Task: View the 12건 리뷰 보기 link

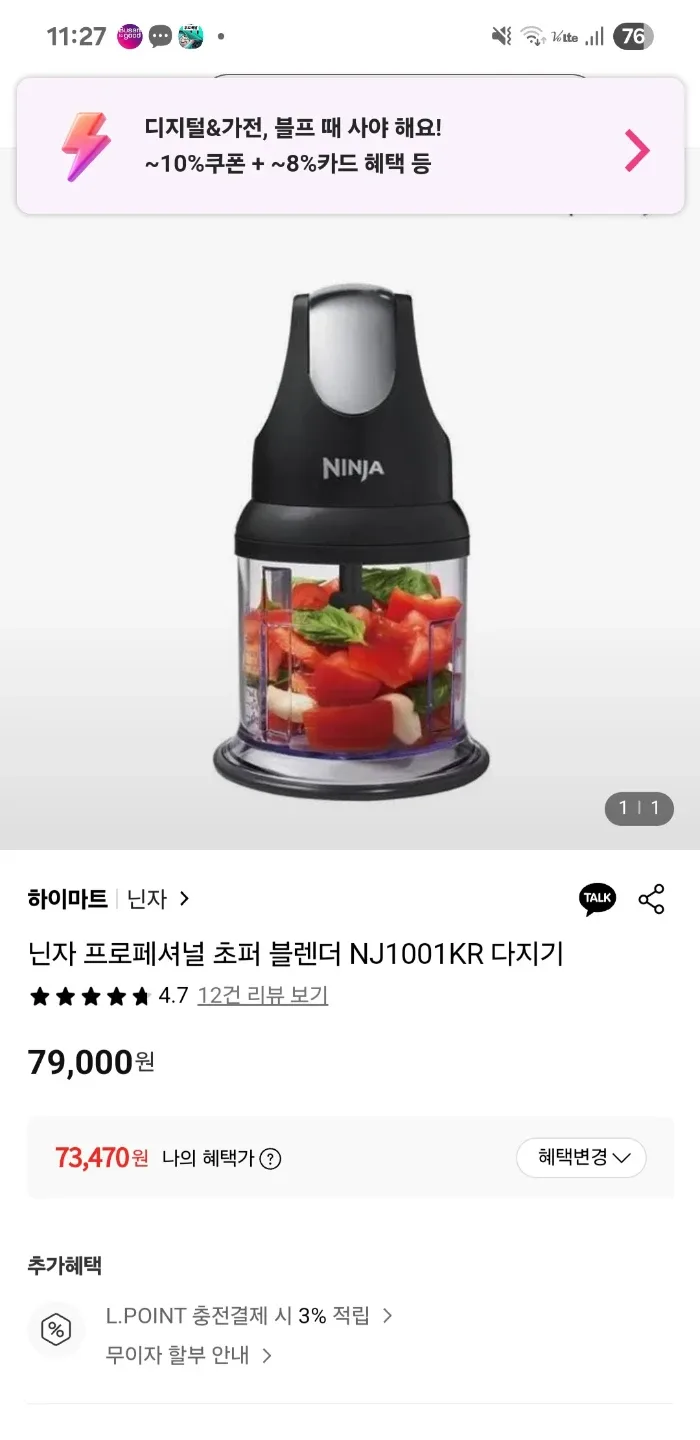Action: [x=262, y=996]
